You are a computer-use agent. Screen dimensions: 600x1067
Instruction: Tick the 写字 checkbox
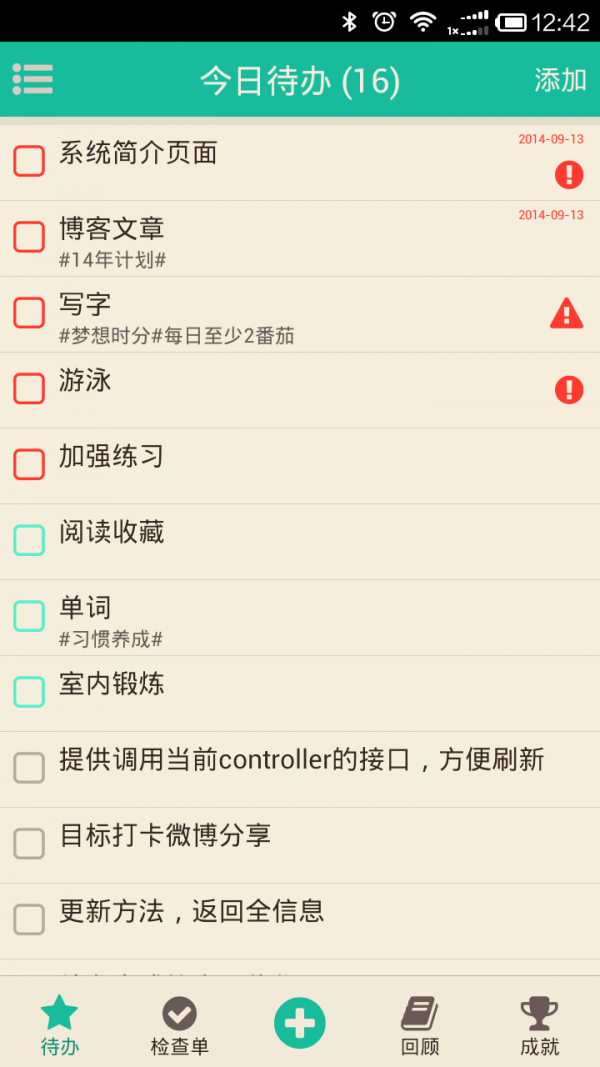coord(29,313)
